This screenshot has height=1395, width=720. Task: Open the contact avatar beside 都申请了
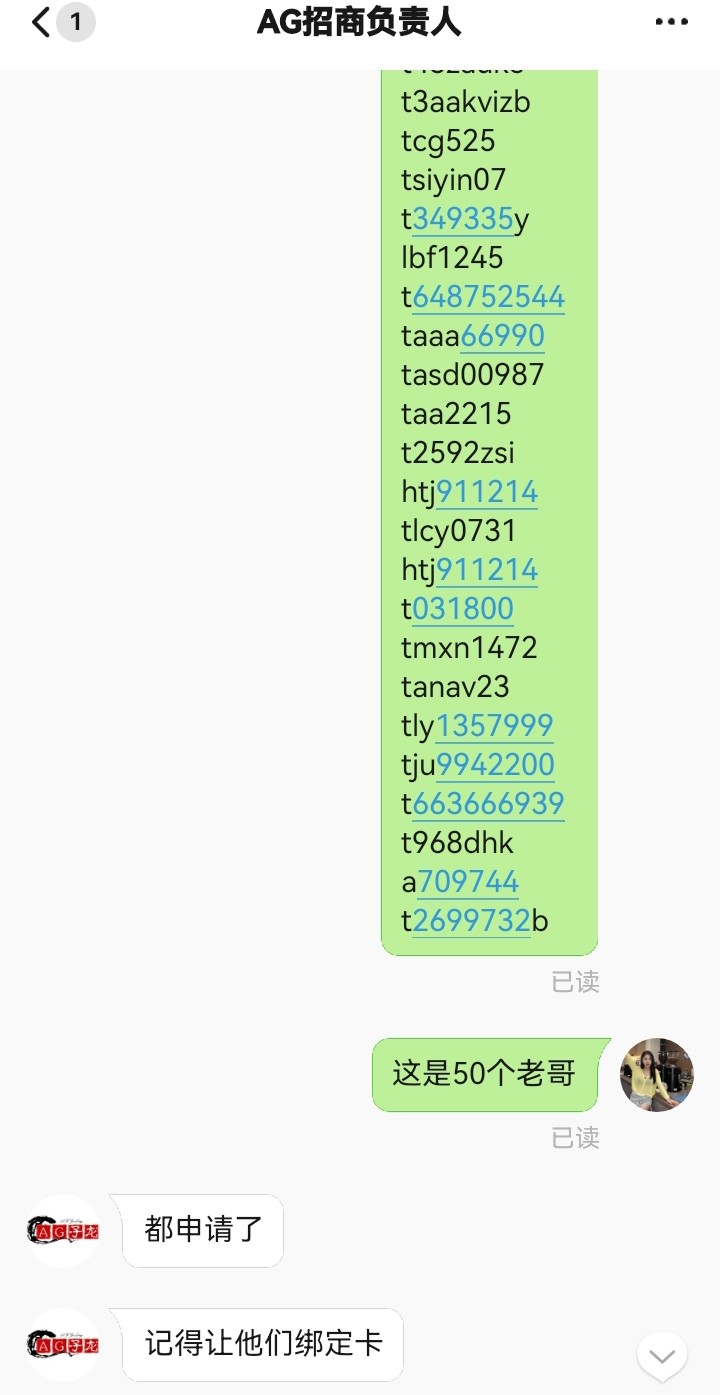[x=63, y=1231]
